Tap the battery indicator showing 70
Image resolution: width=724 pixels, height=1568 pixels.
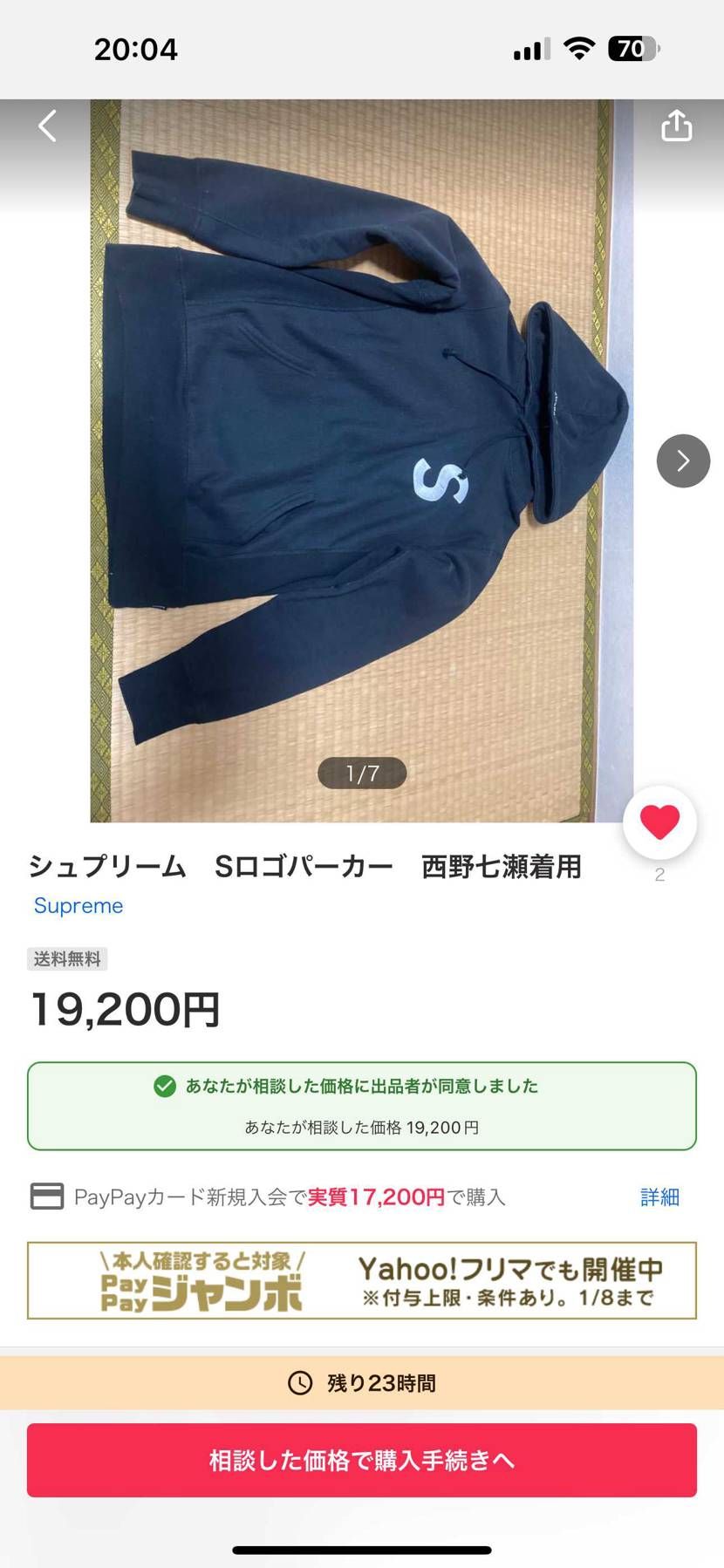632,49
